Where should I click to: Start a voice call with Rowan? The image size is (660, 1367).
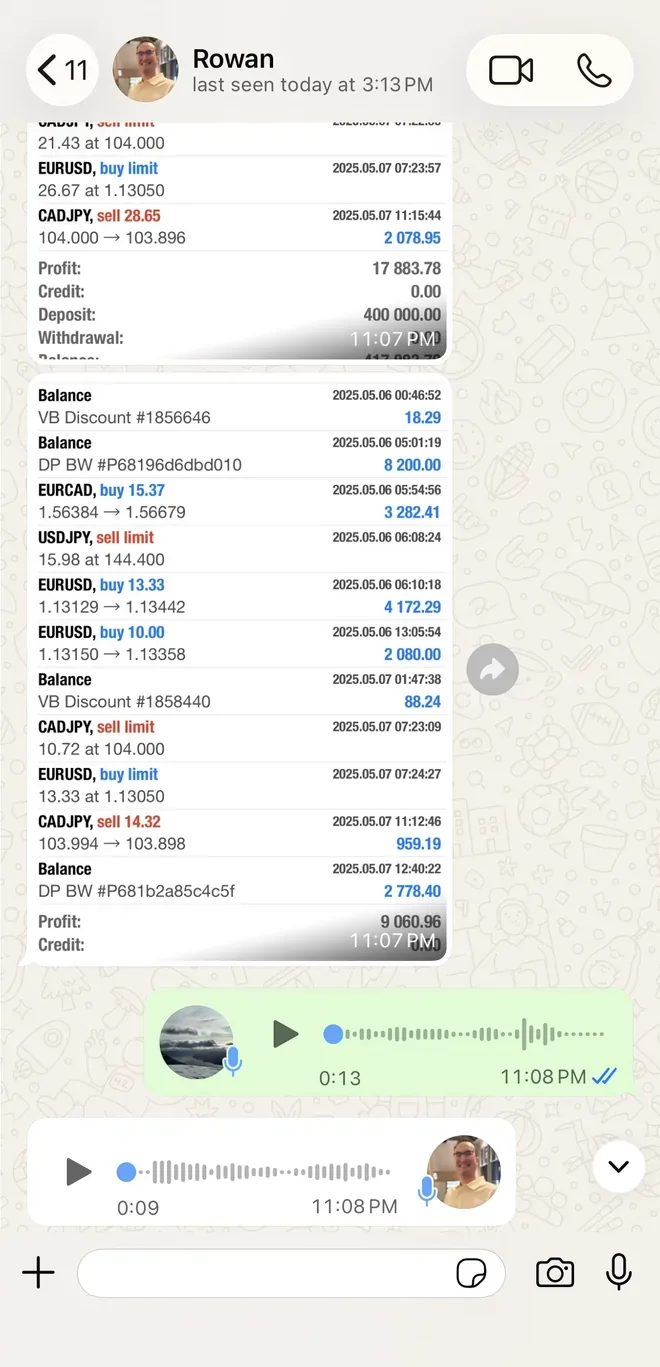pyautogui.click(x=594, y=70)
